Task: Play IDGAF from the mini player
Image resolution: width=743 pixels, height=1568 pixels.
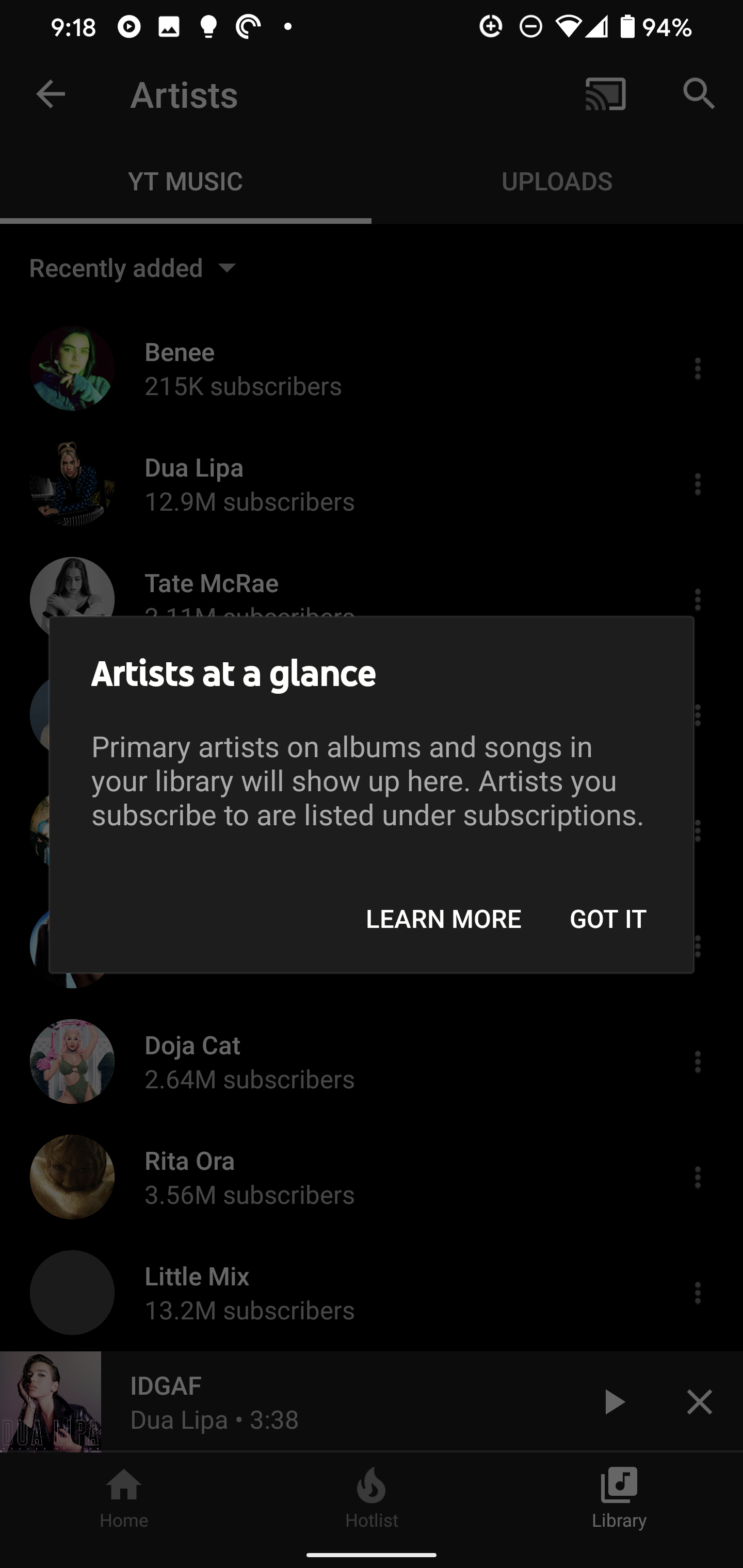Action: (x=615, y=1402)
